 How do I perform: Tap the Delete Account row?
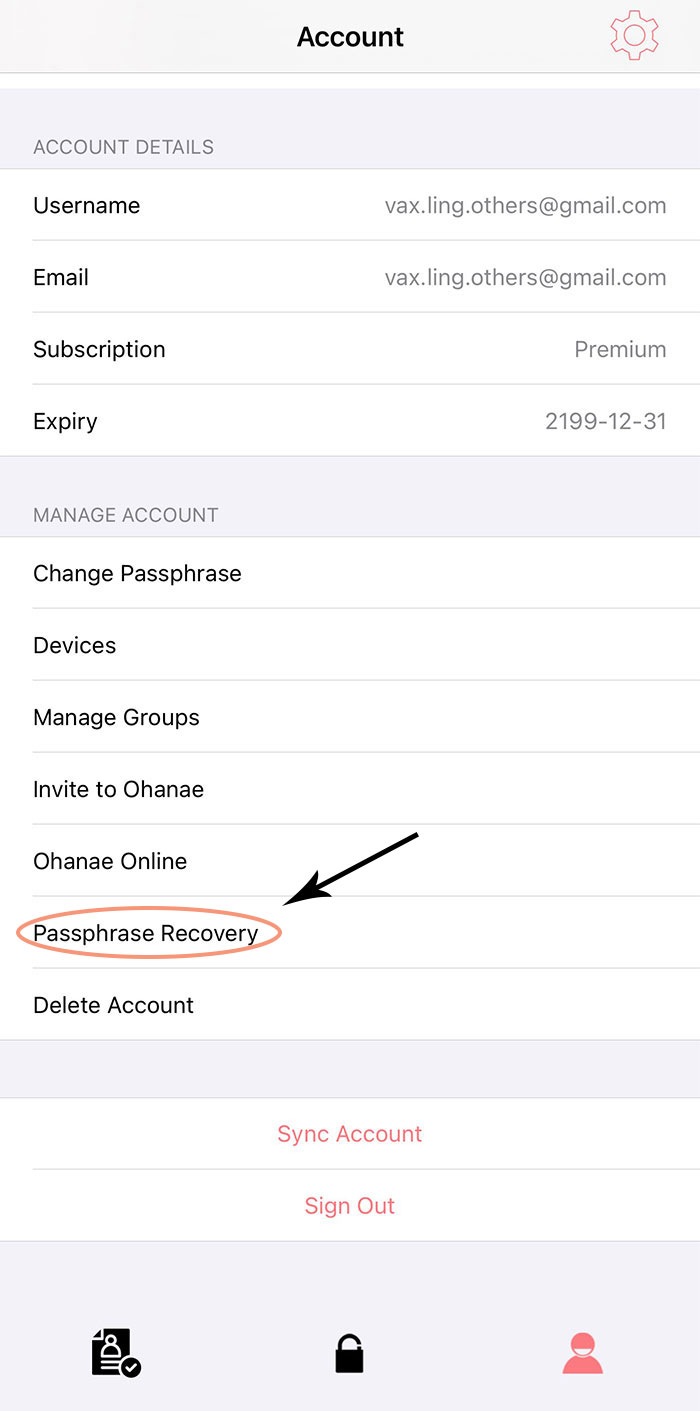click(x=350, y=1005)
